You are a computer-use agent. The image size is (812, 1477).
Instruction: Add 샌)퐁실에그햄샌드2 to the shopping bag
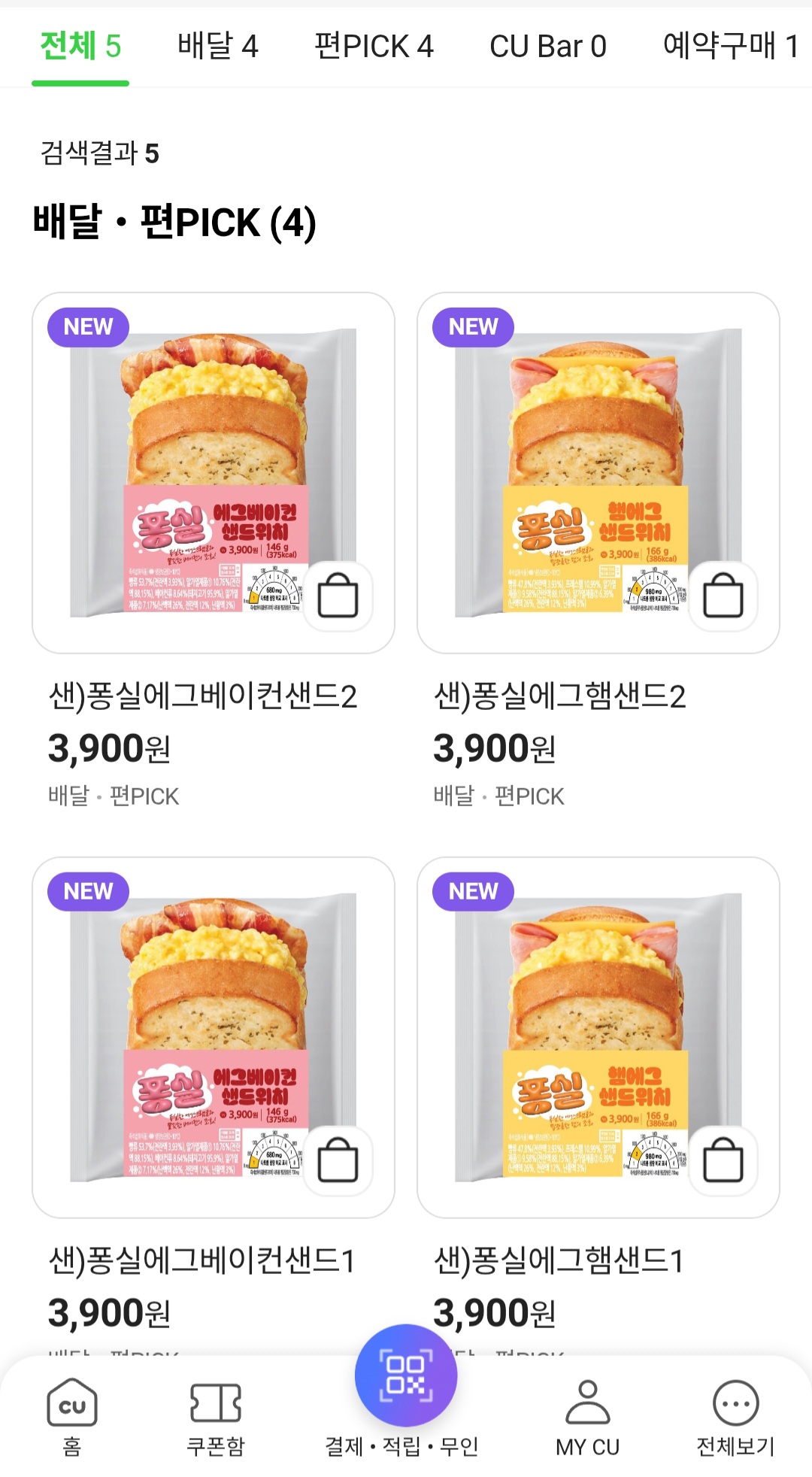coord(723,596)
